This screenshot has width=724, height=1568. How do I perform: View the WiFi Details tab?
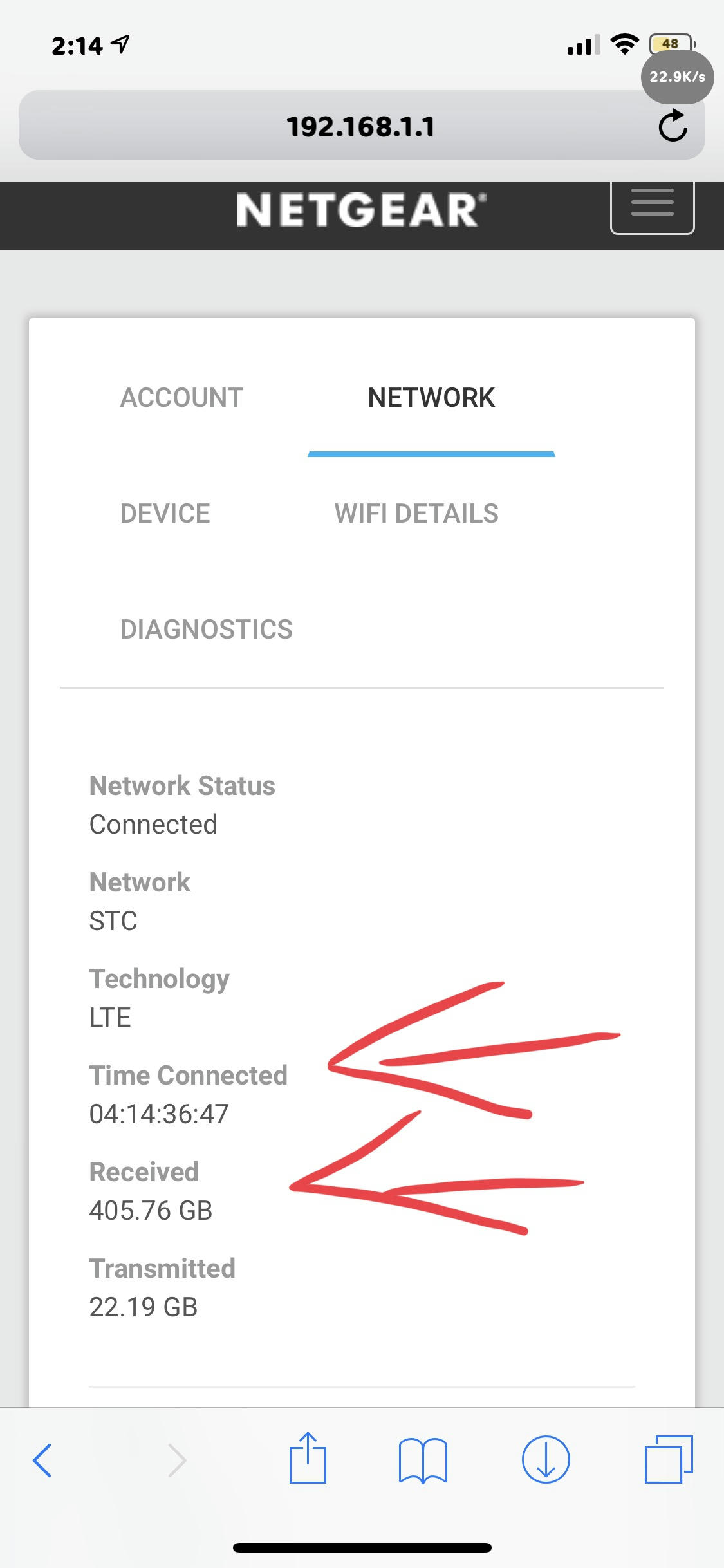(x=416, y=514)
